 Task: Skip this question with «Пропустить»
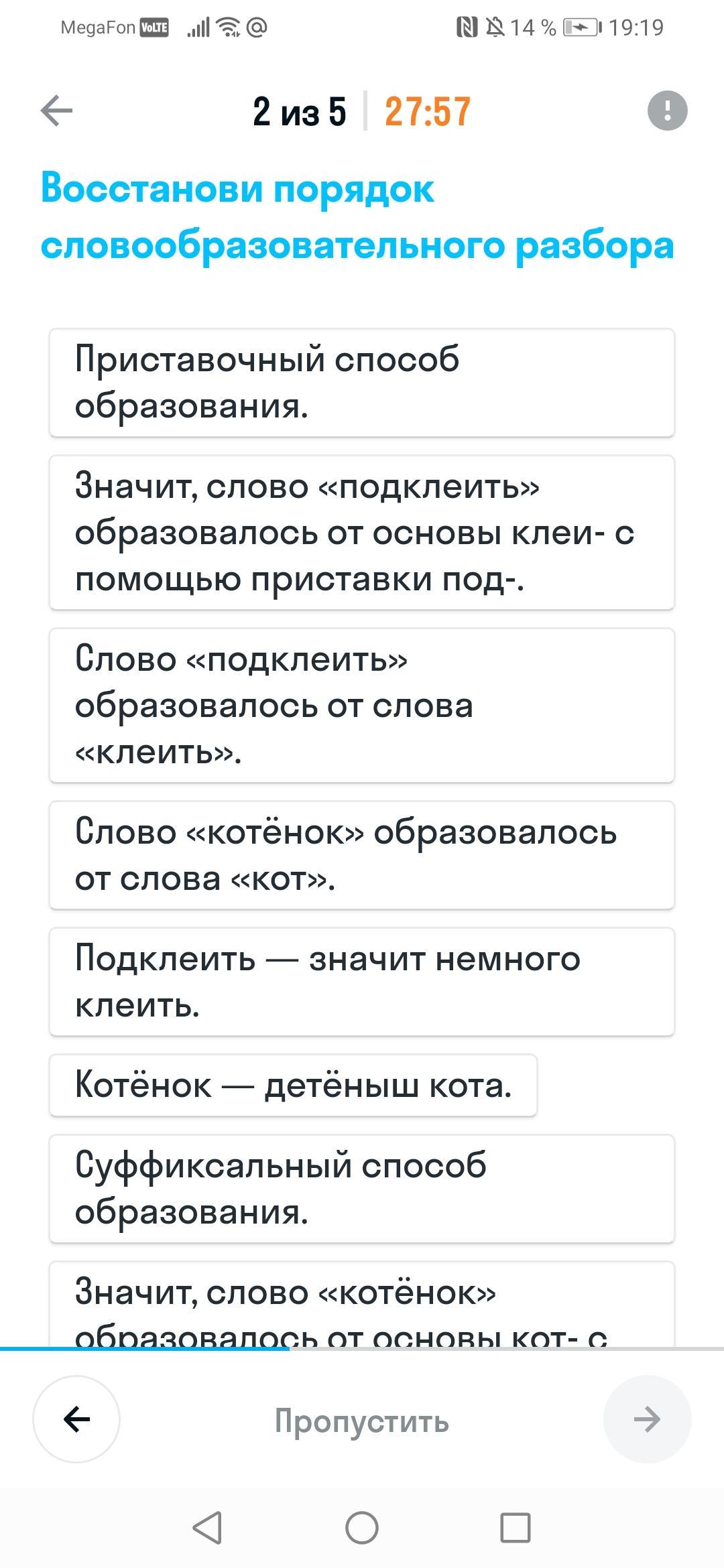point(362,1421)
